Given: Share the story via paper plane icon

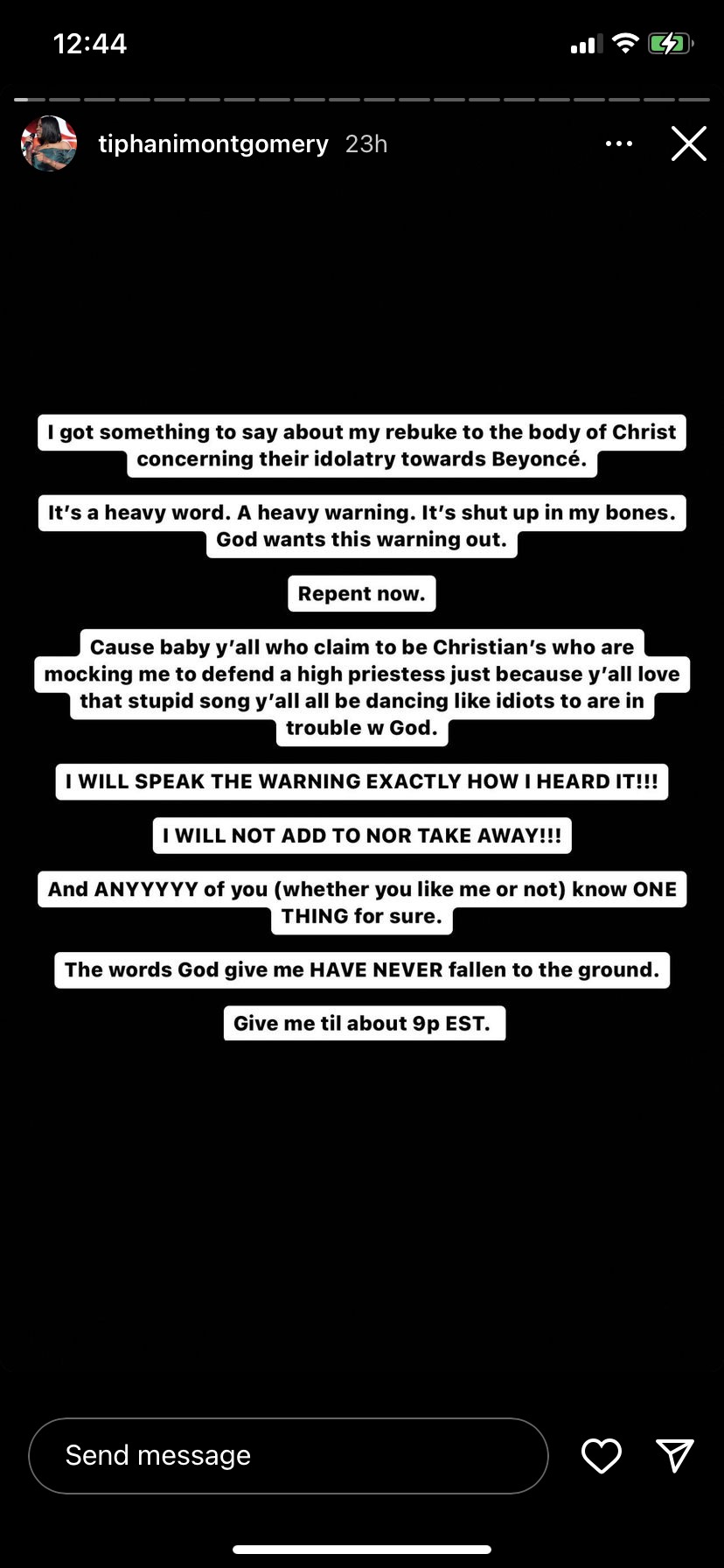Looking at the screenshot, I should coord(675,1455).
